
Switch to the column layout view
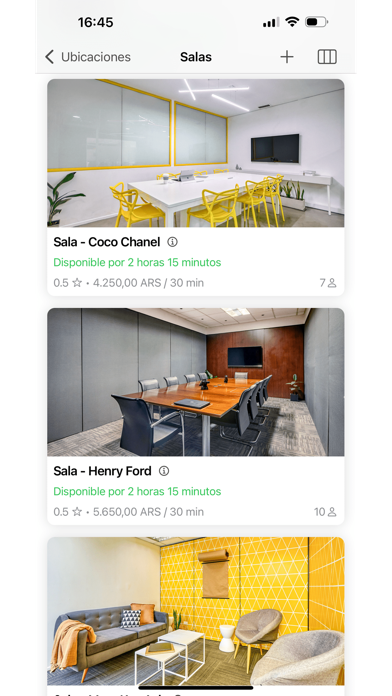click(x=327, y=57)
